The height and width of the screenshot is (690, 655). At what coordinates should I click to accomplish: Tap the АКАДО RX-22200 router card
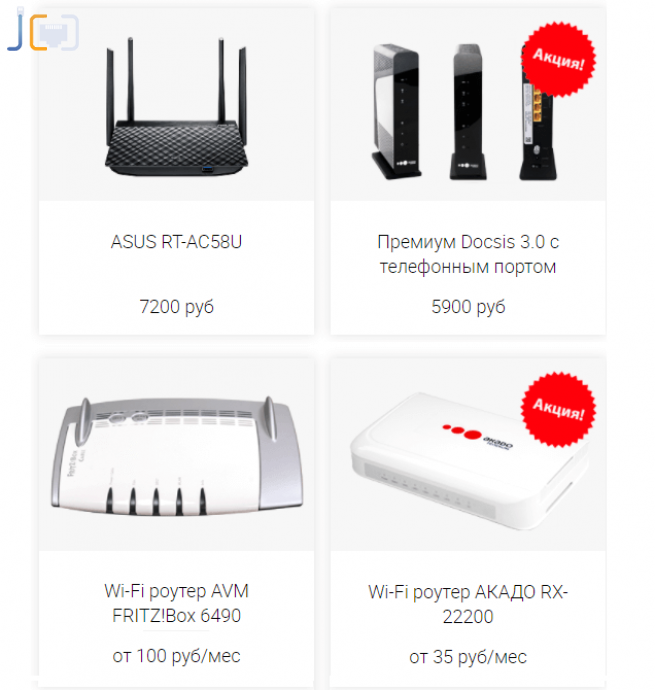pyautogui.click(x=467, y=604)
